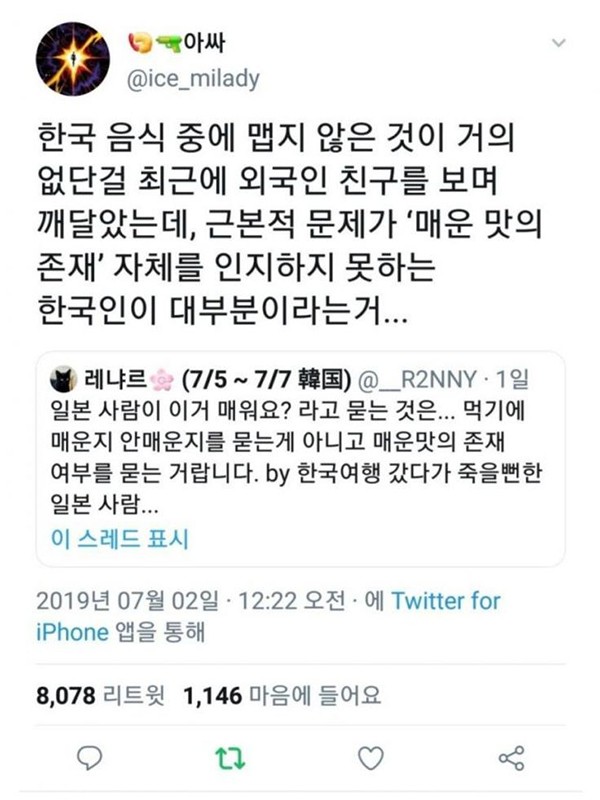
Task: View the 8,078 리트윗 list
Action: [x=102, y=695]
